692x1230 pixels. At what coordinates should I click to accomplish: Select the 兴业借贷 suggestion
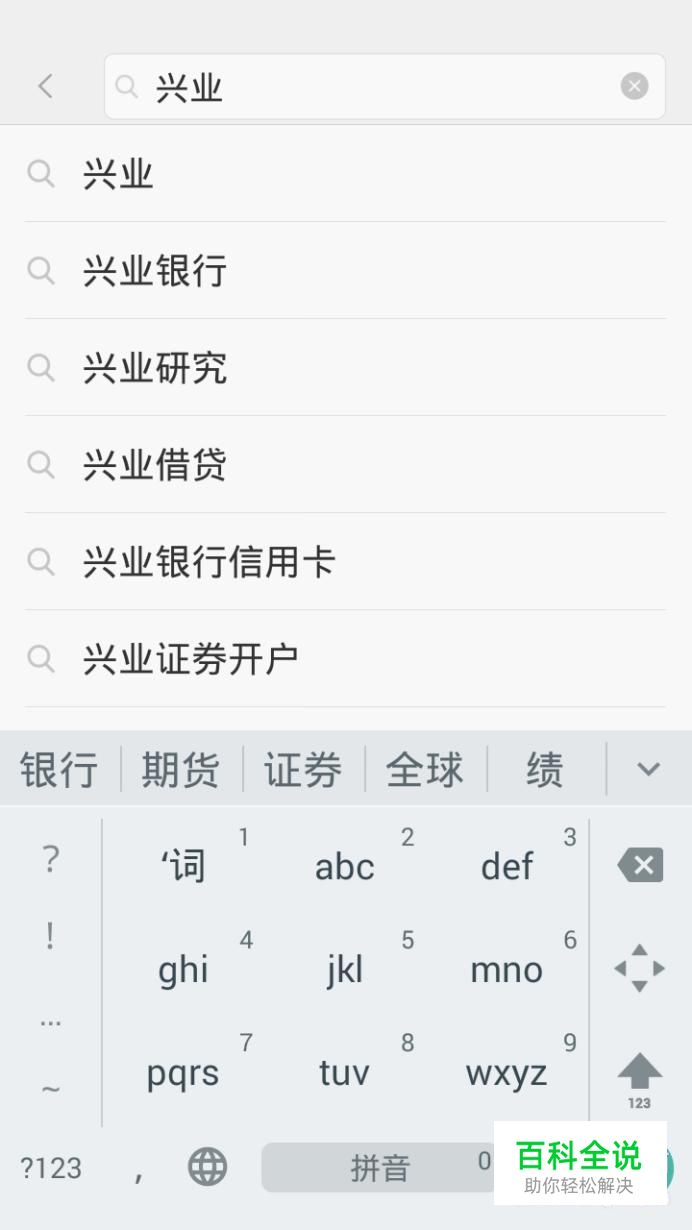[x=345, y=465]
